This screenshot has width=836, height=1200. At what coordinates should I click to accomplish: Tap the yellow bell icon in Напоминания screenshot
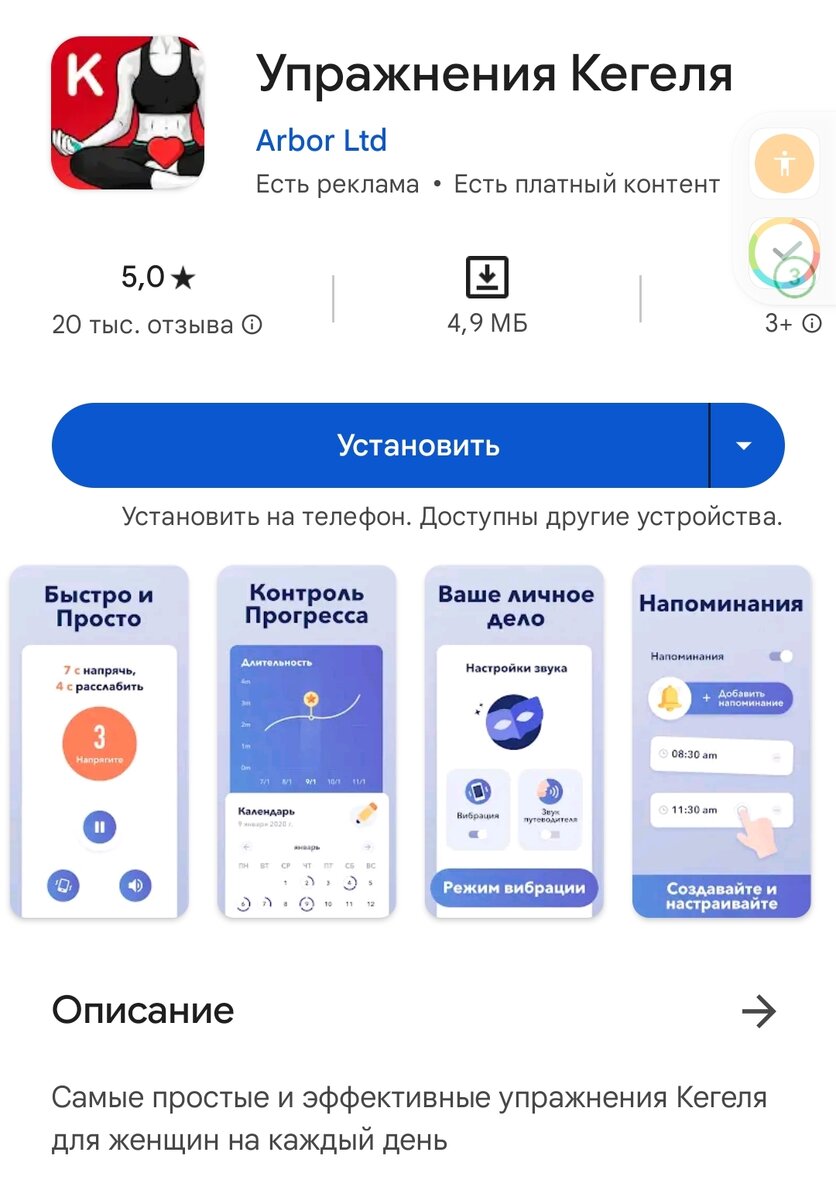click(x=669, y=697)
